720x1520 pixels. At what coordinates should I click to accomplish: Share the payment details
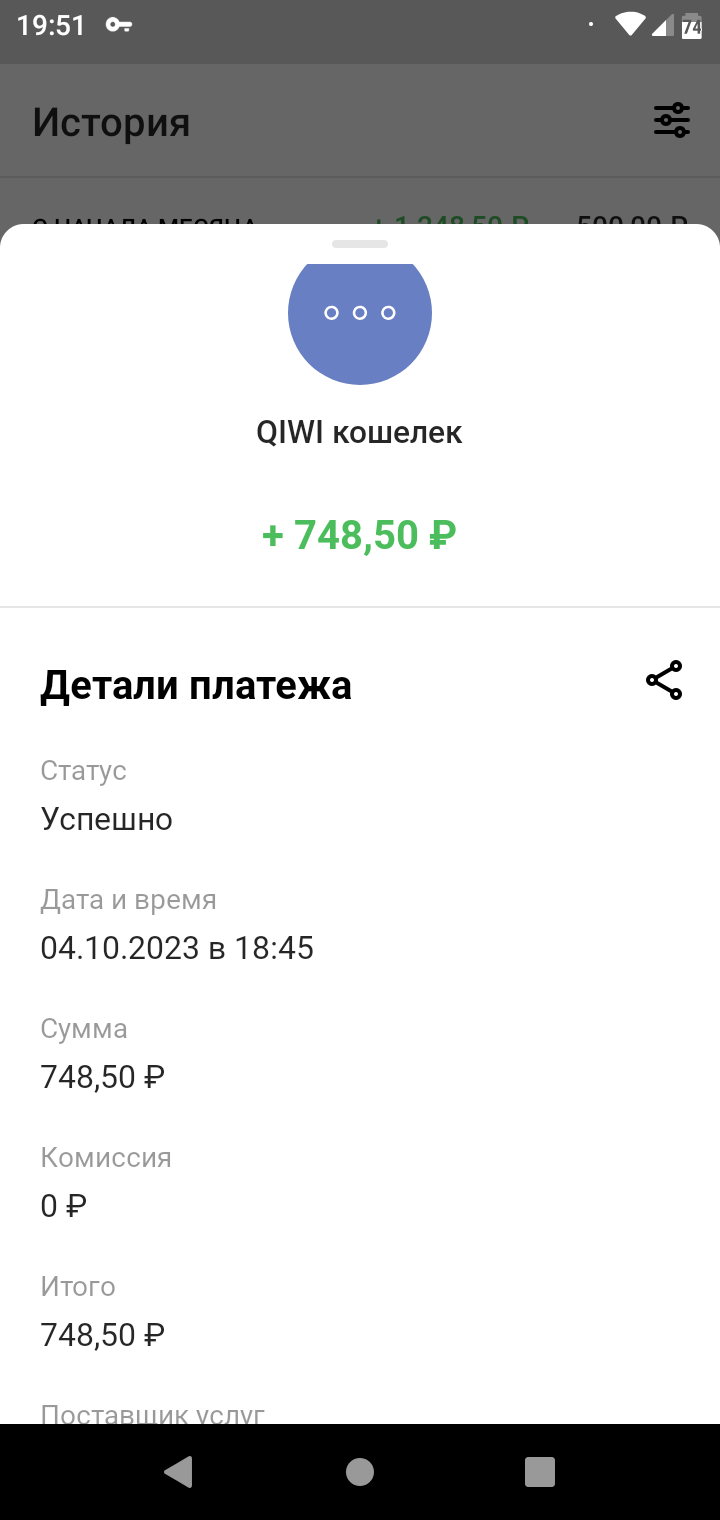(x=664, y=680)
